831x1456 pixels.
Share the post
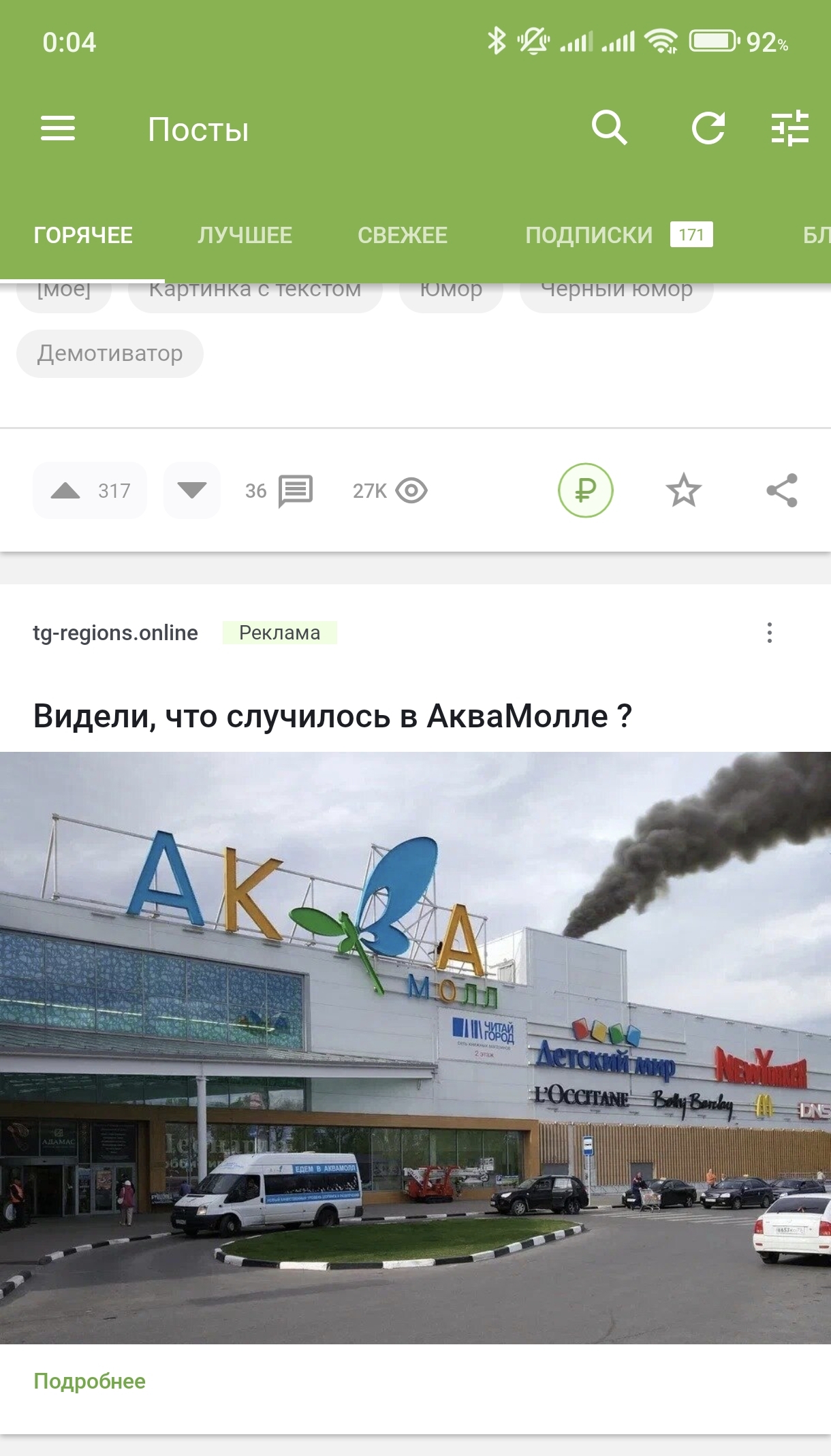tap(781, 490)
